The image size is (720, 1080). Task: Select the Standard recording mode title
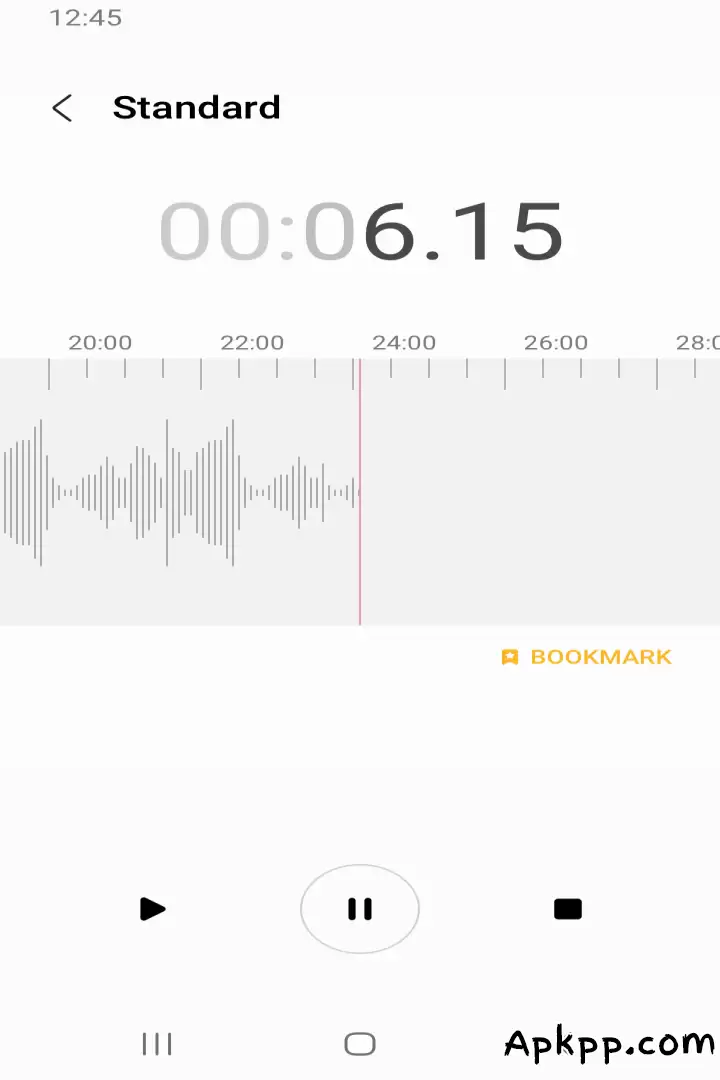tap(197, 108)
